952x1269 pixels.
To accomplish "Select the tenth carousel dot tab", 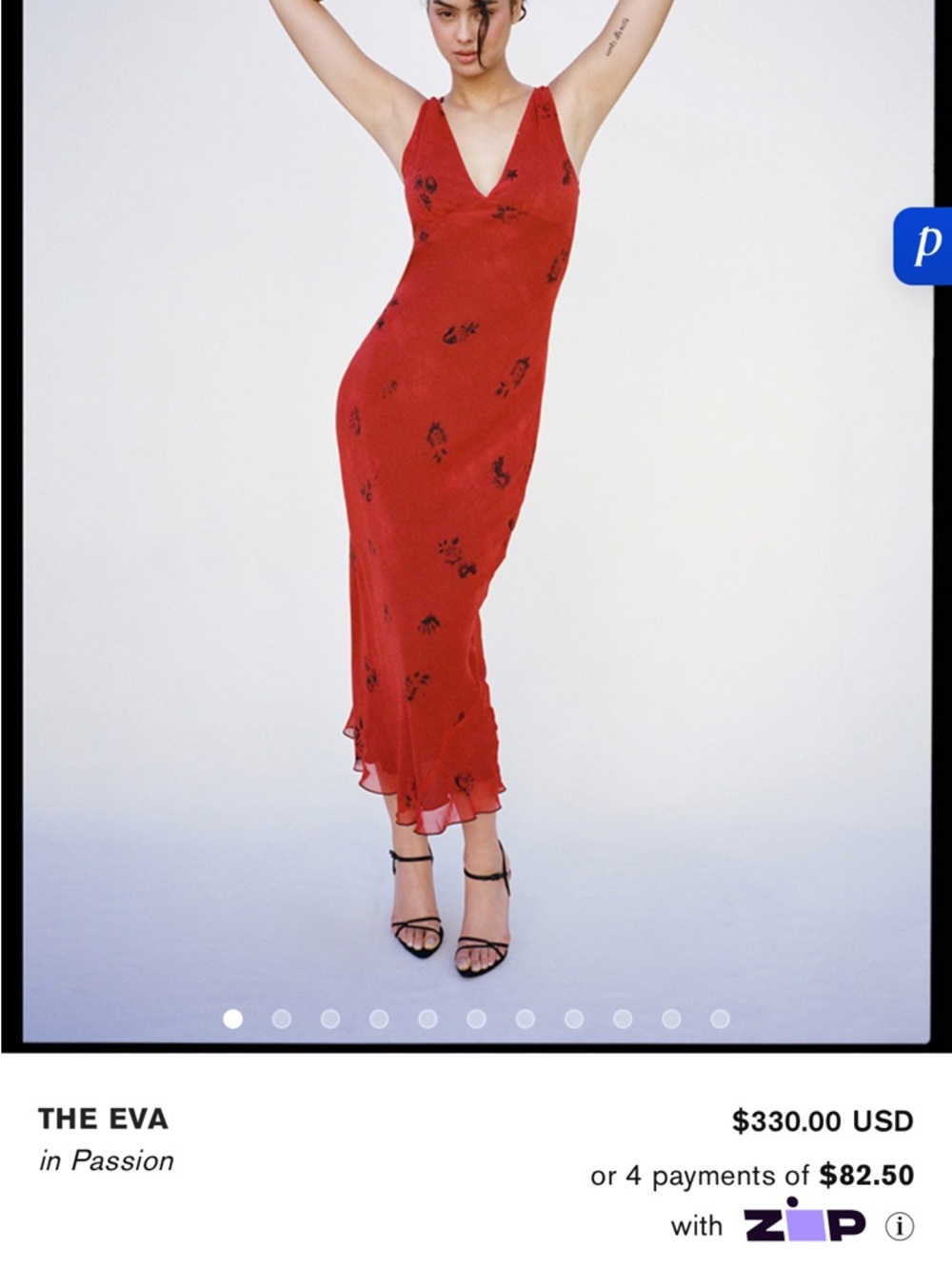I will click(671, 1019).
